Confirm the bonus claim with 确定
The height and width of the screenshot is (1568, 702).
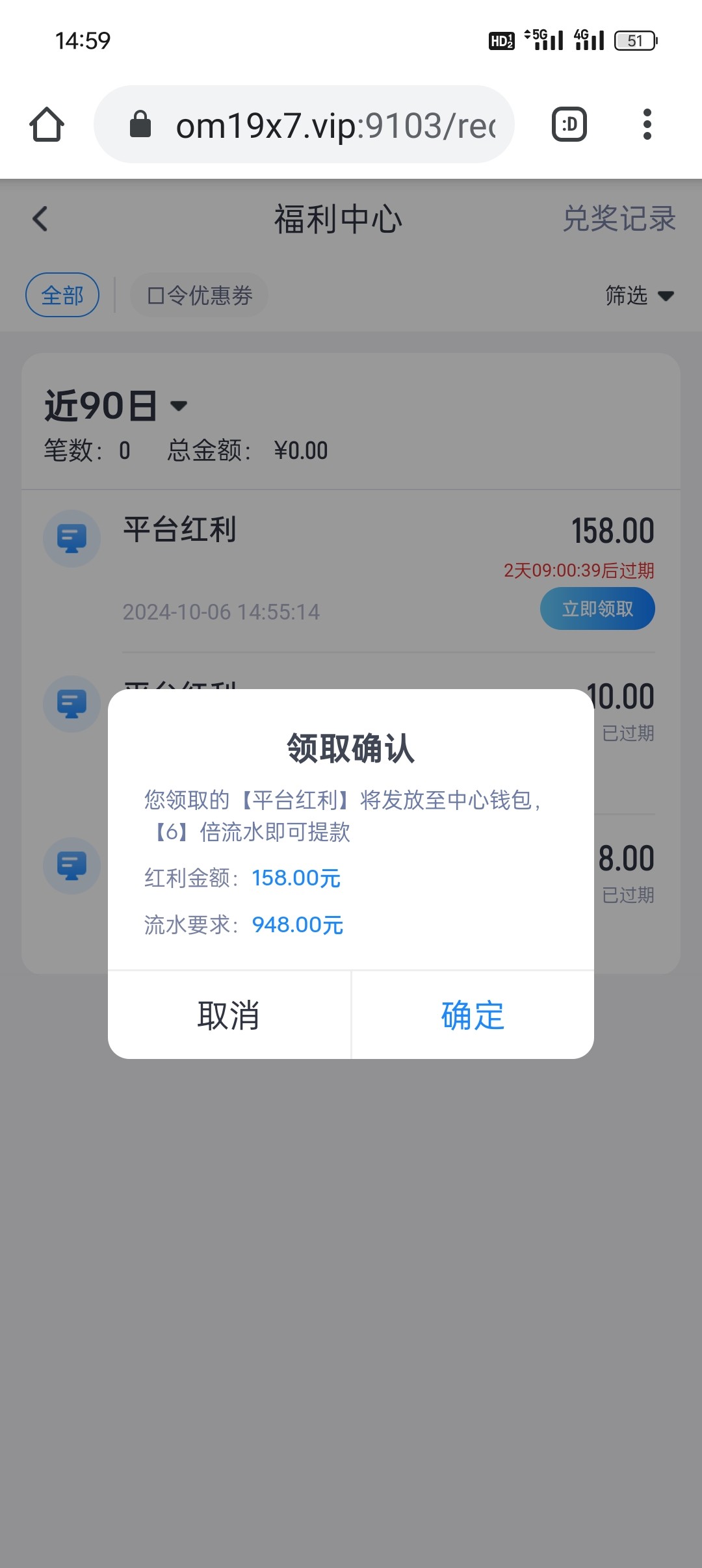[473, 1015]
